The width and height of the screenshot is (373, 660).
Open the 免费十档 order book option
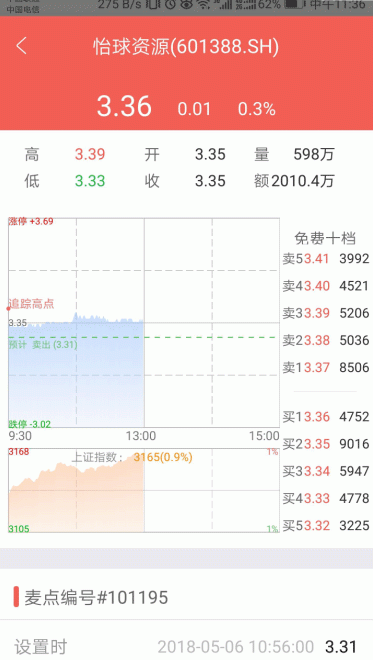[325, 238]
